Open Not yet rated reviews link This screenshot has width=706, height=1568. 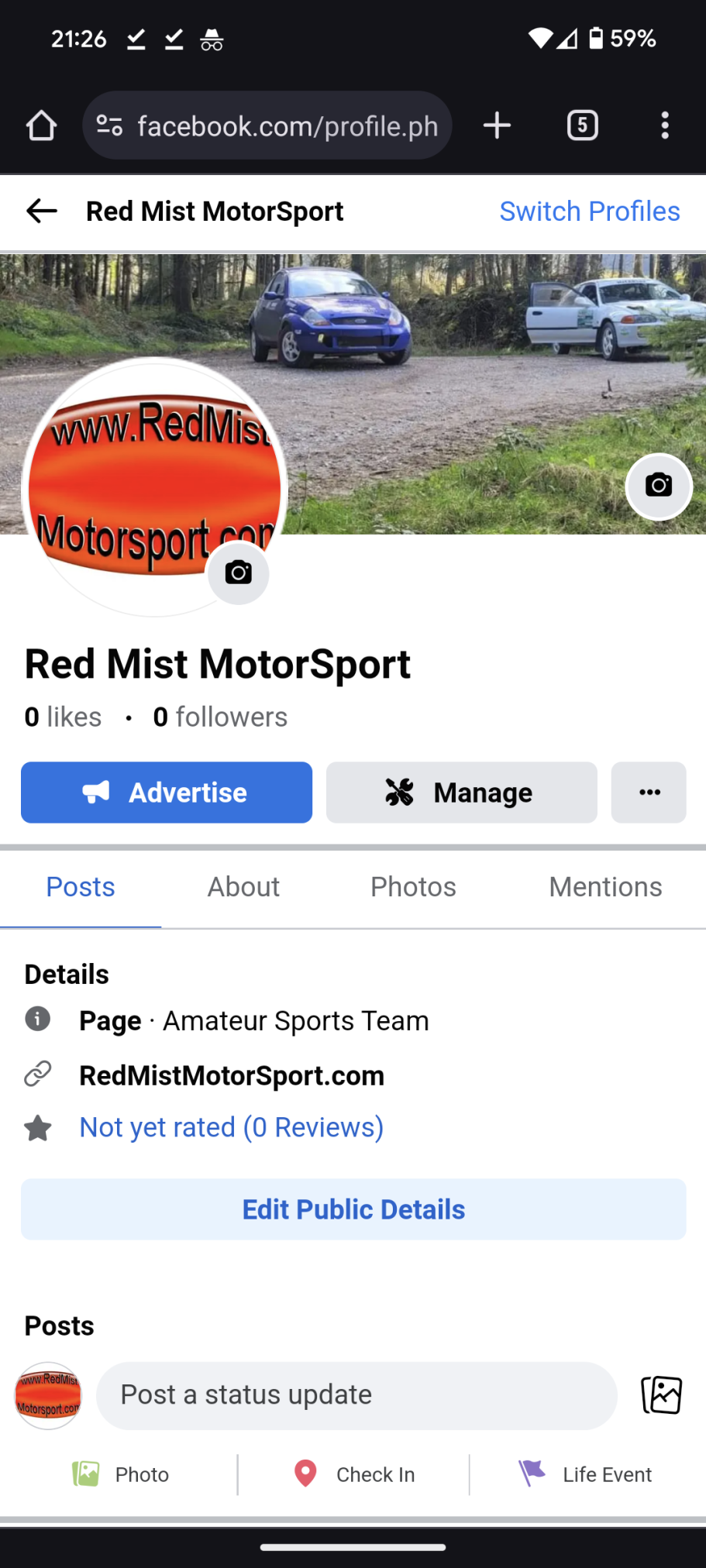tap(232, 1127)
